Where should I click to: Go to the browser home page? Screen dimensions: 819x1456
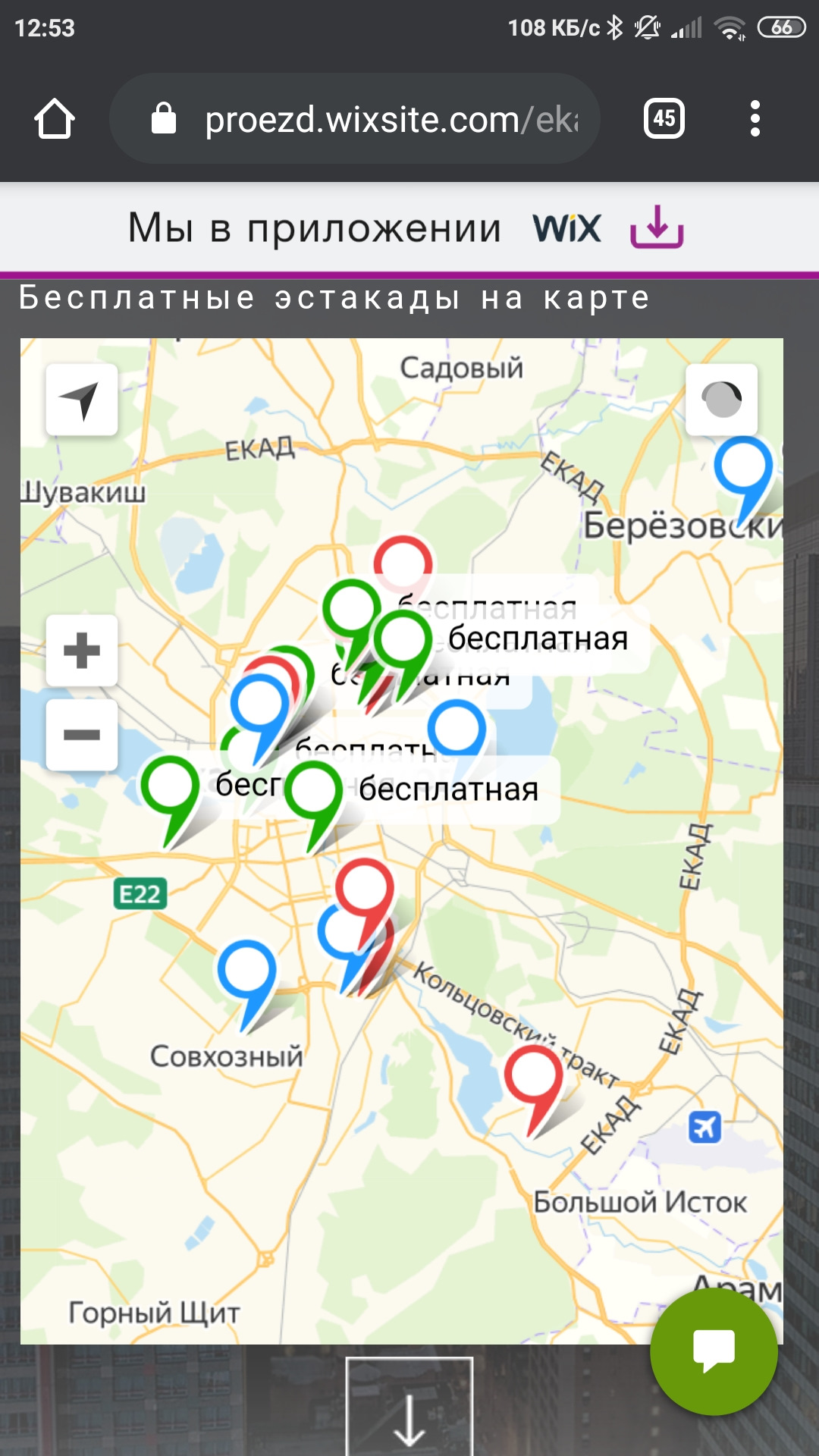(x=55, y=119)
